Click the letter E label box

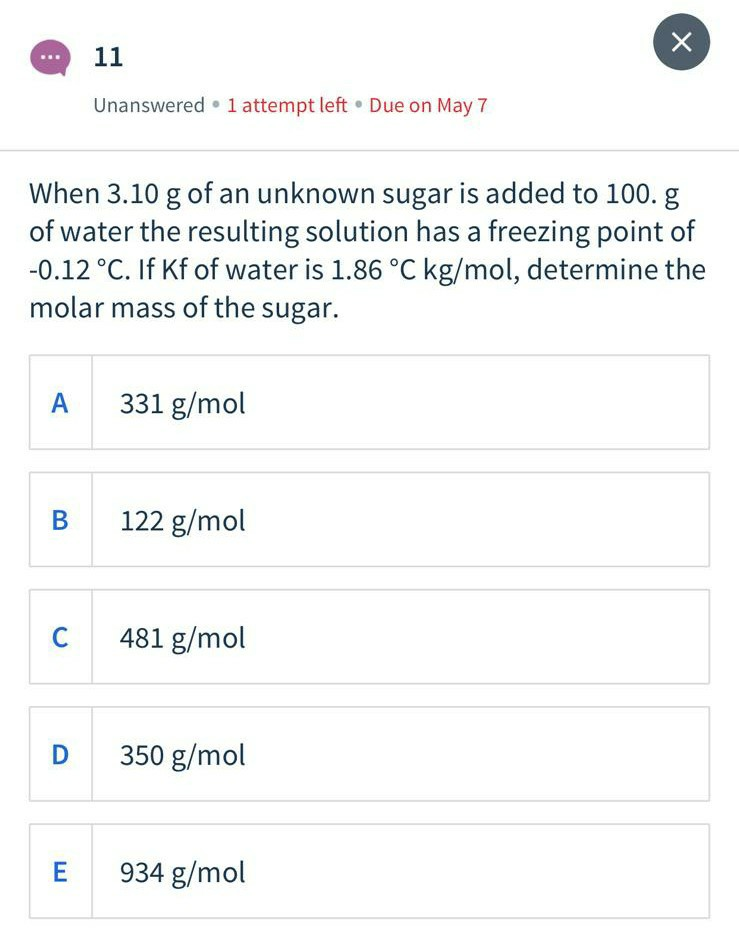(x=60, y=872)
